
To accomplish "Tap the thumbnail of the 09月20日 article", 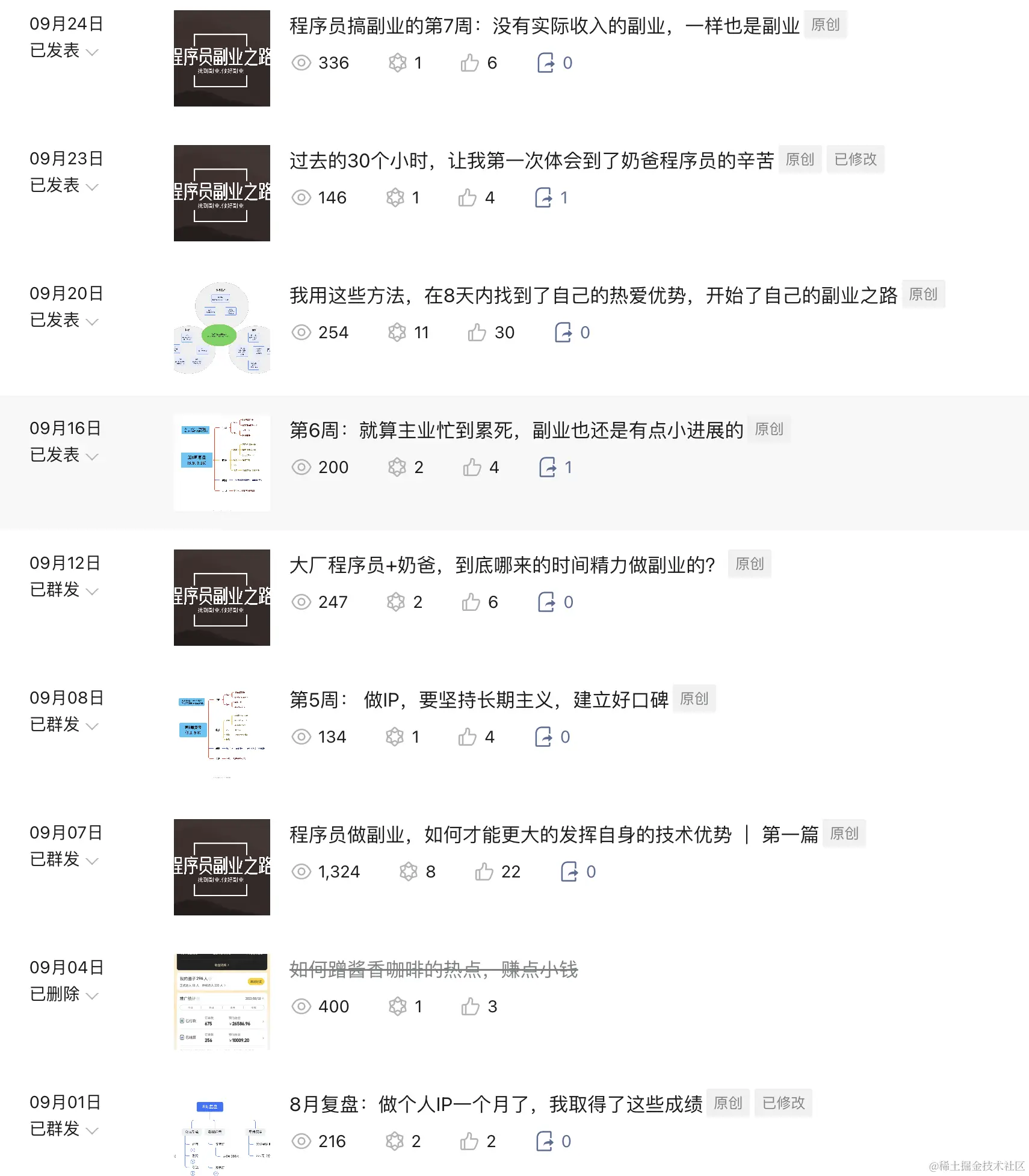I will click(x=221, y=328).
